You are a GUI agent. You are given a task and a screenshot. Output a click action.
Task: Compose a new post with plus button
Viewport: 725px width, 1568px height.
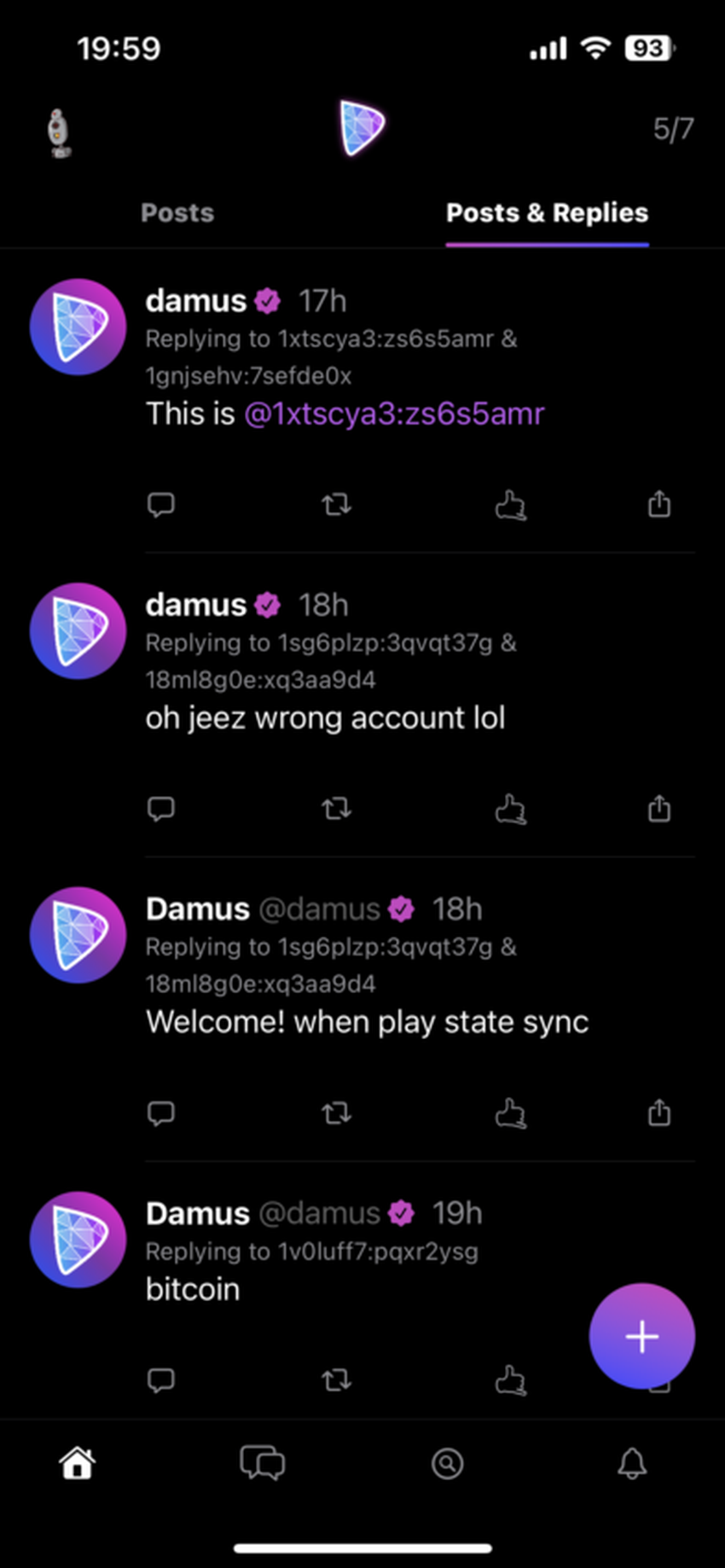(x=641, y=1336)
